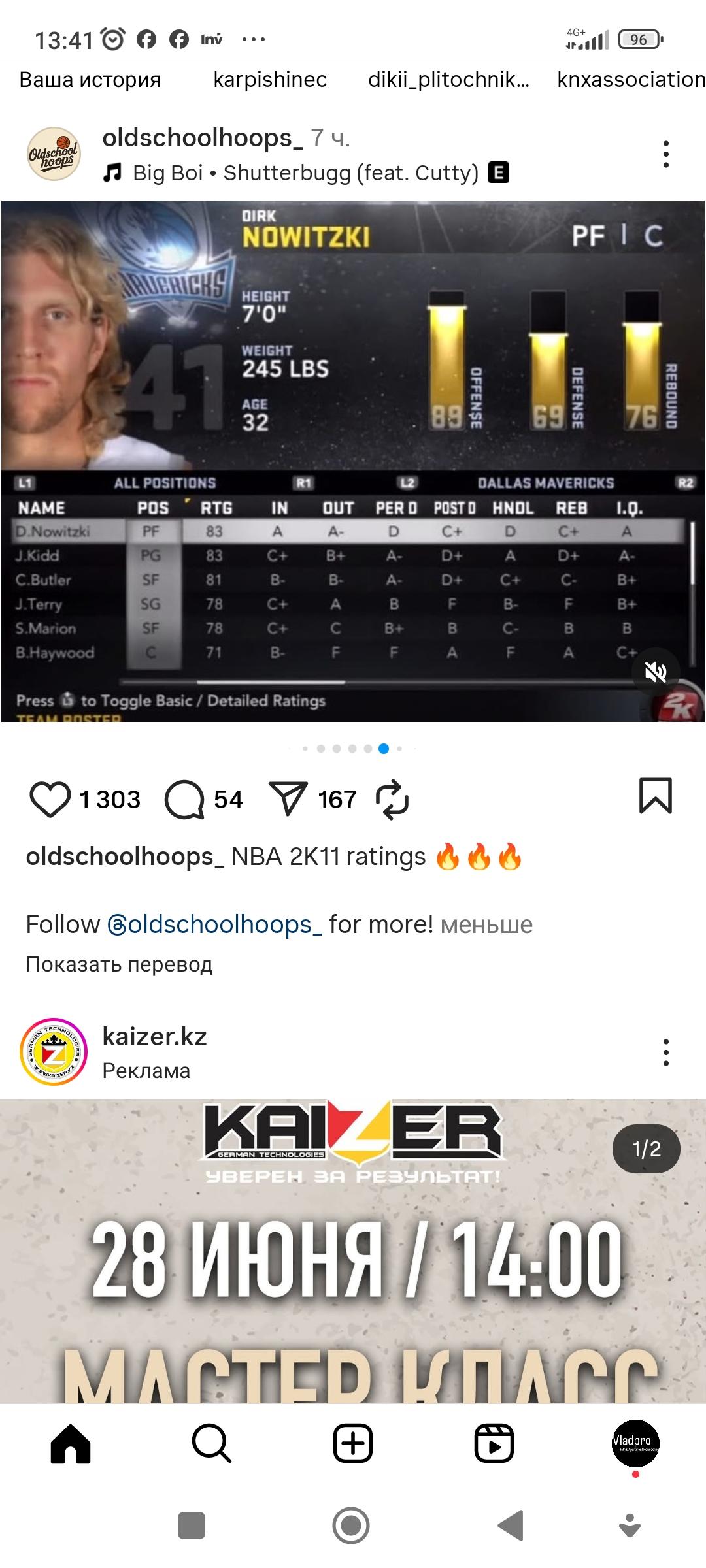Open comments on oldschoolhoops_ post
706x1568 pixels.
(x=184, y=799)
